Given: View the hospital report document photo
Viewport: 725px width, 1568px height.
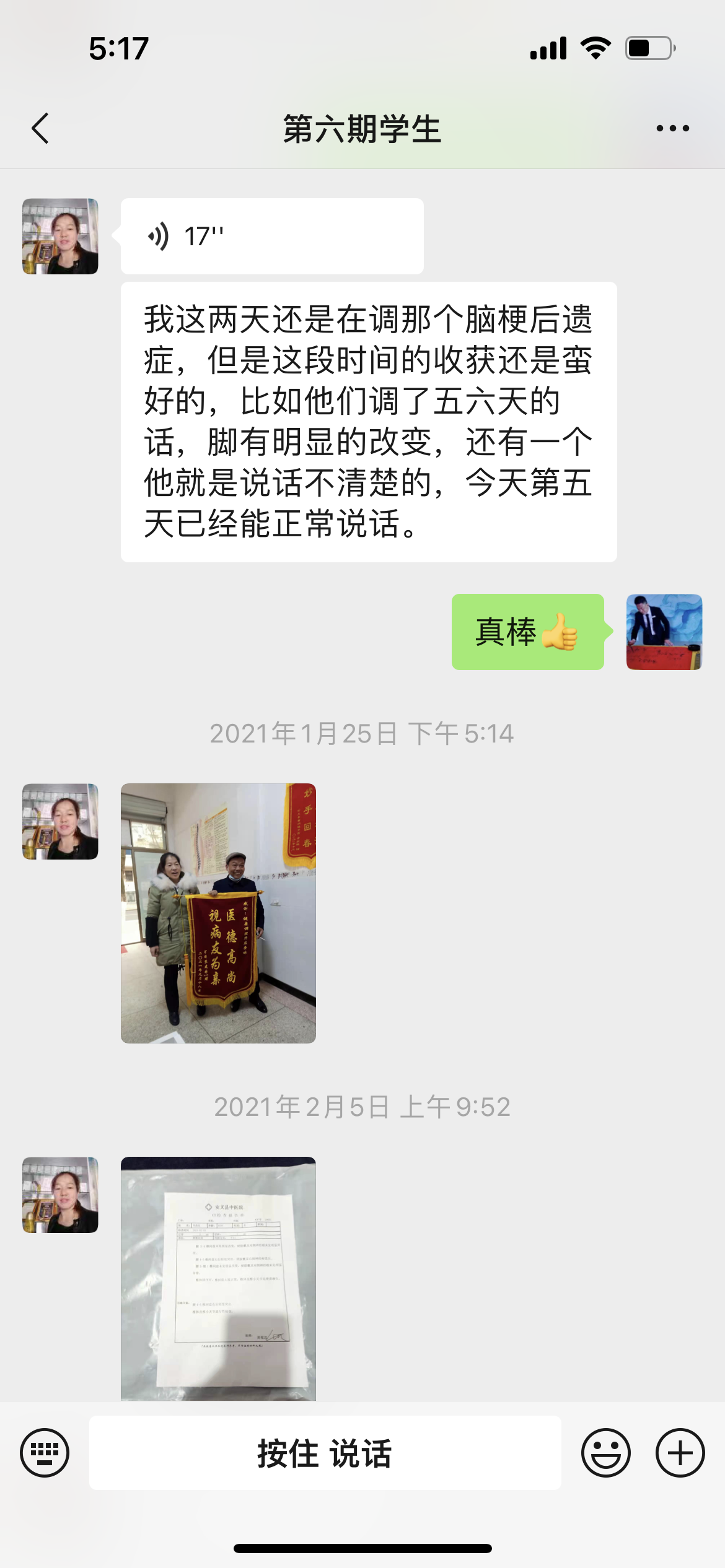Looking at the screenshot, I should [218, 1278].
